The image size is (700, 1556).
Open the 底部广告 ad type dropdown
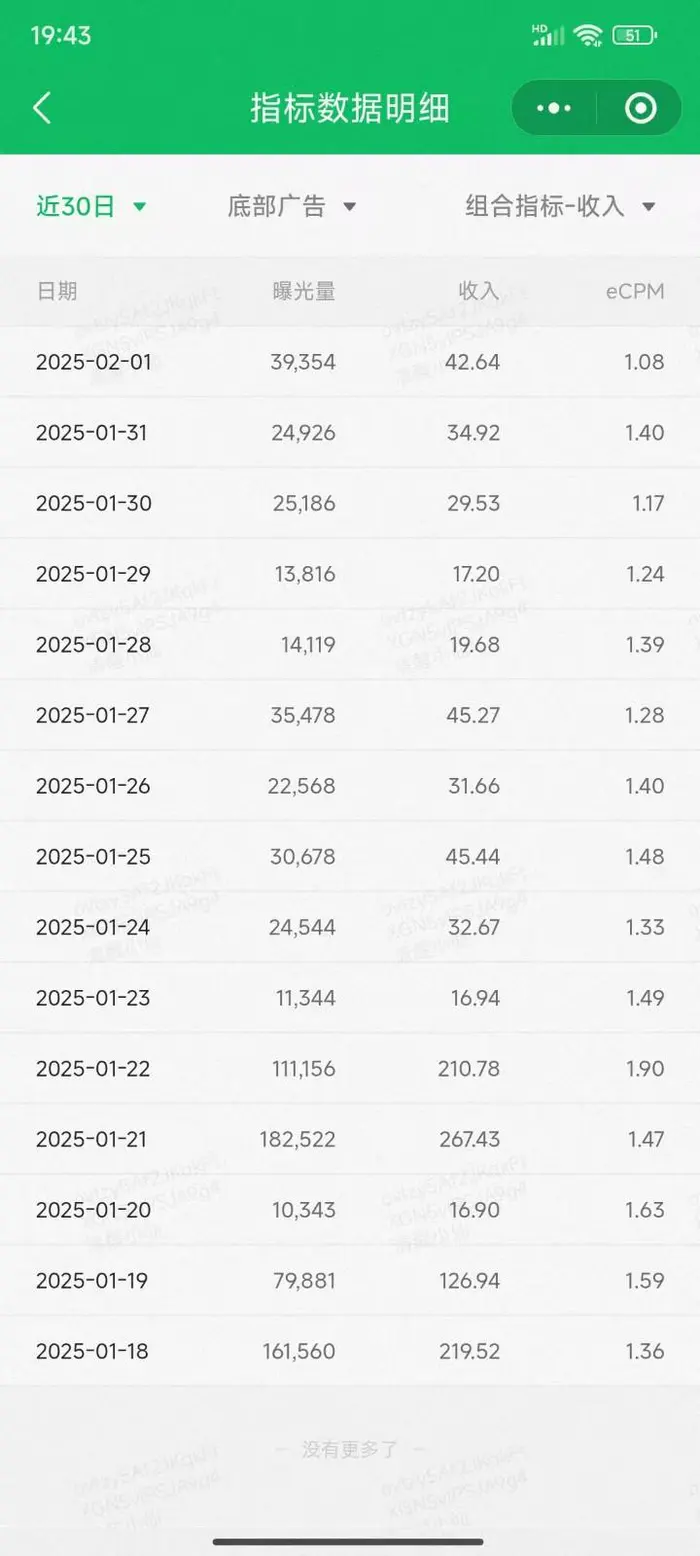pos(291,207)
